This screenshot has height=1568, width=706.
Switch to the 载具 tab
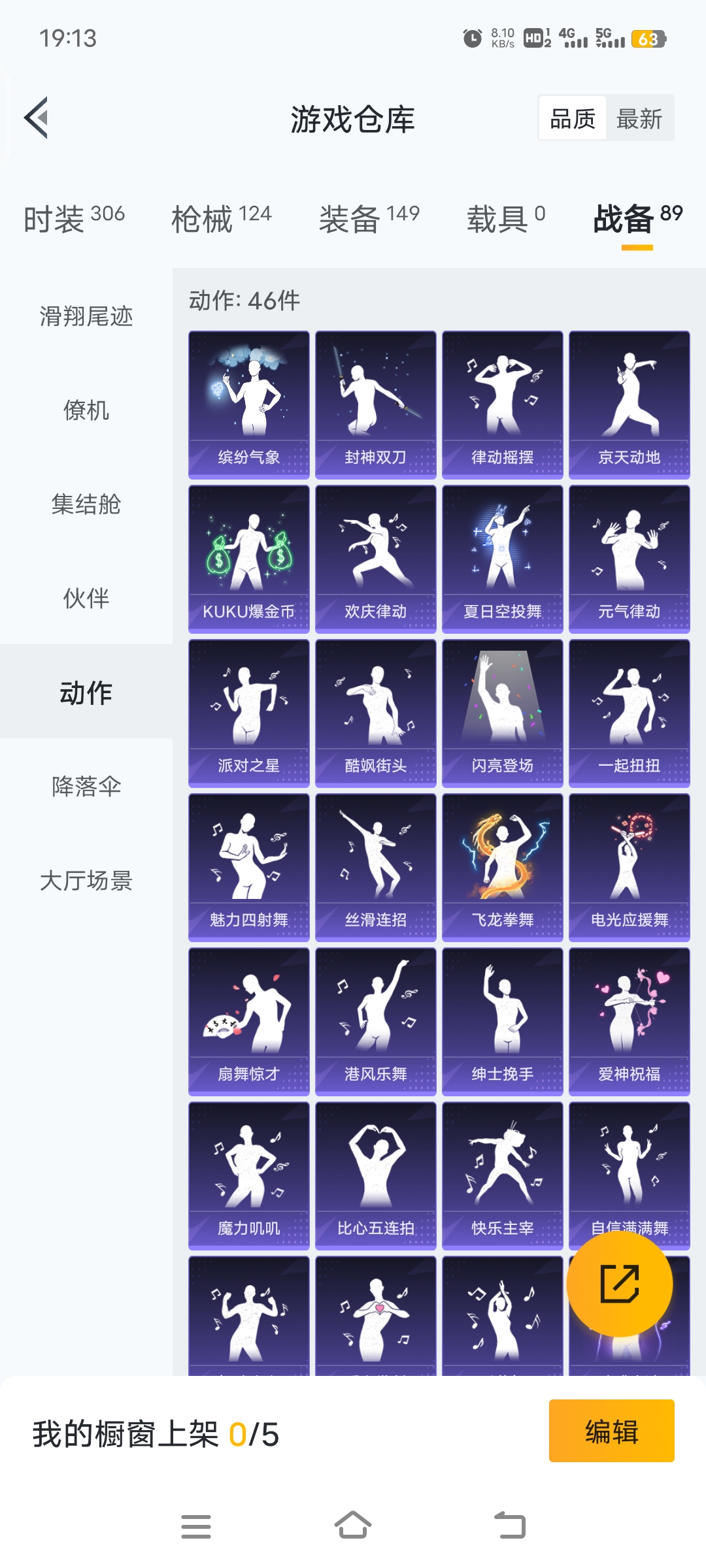505,219
